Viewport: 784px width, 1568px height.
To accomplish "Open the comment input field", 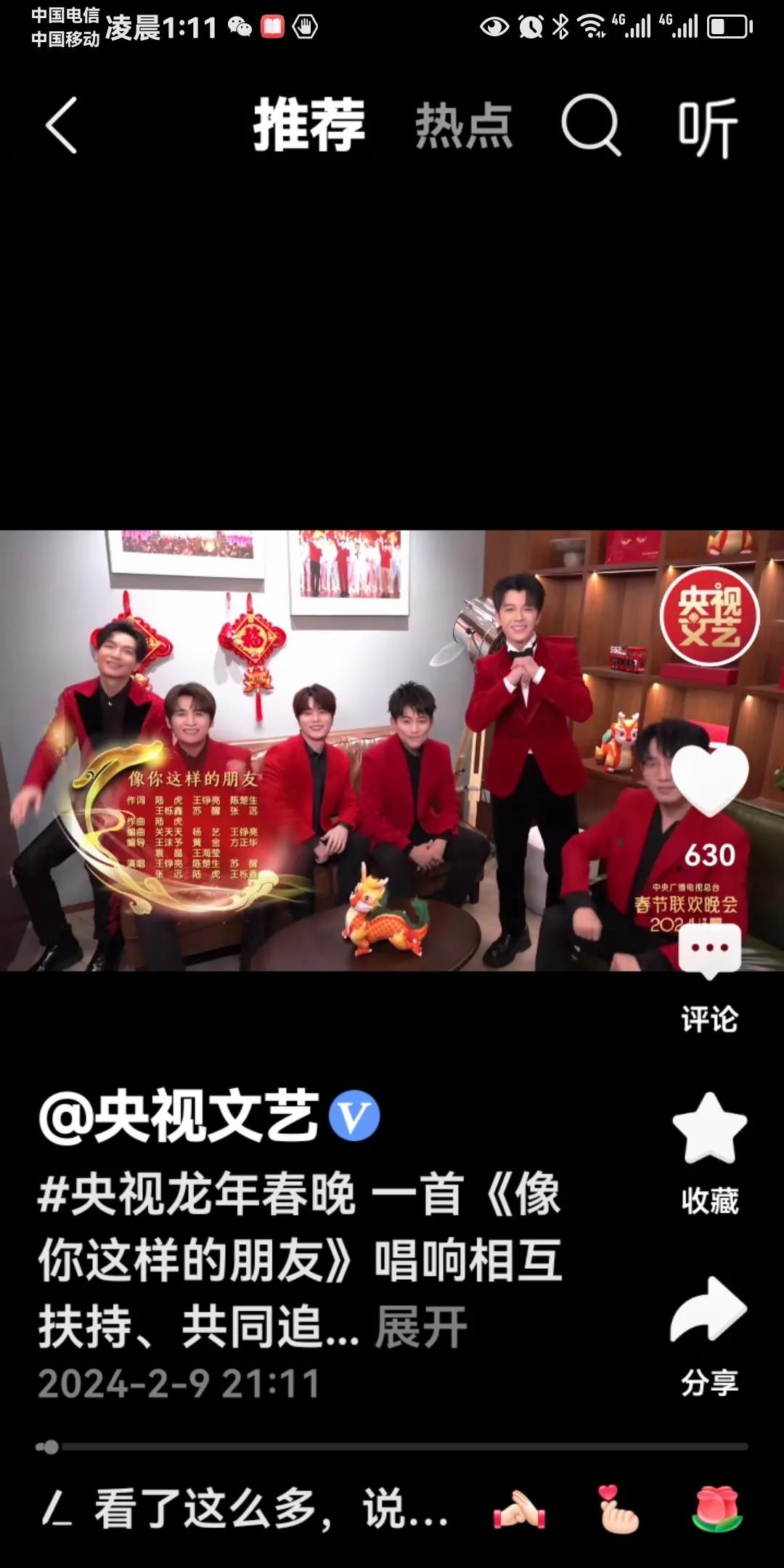I will click(x=247, y=1511).
